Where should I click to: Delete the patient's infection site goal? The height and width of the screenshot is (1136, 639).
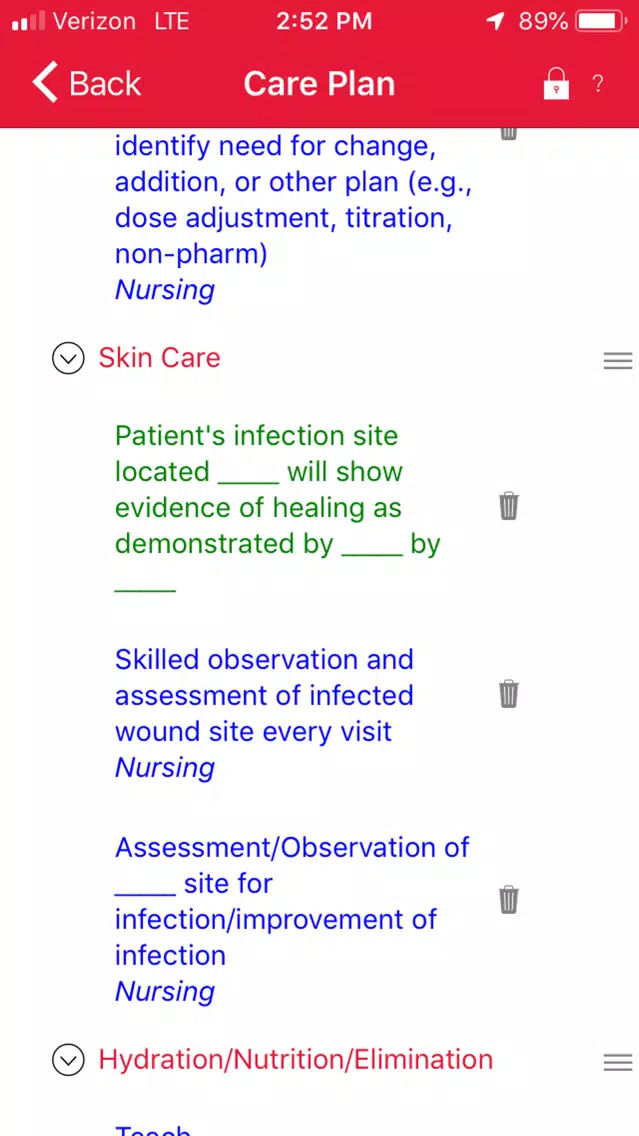tap(509, 506)
